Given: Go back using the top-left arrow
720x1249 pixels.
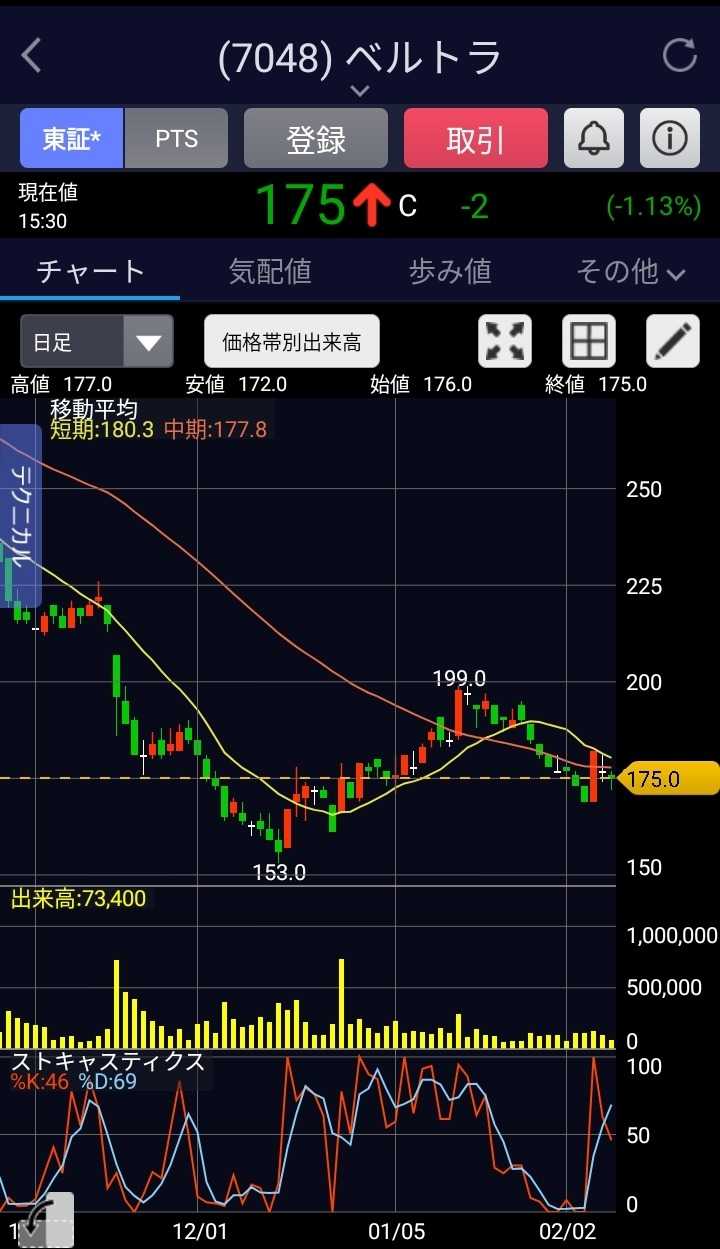Looking at the screenshot, I should [x=32, y=56].
